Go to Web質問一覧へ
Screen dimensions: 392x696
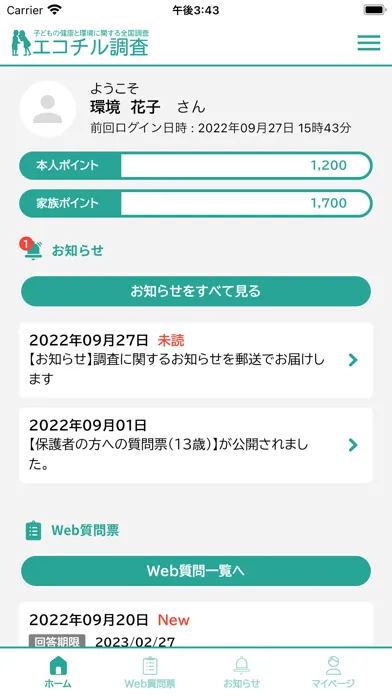196,571
